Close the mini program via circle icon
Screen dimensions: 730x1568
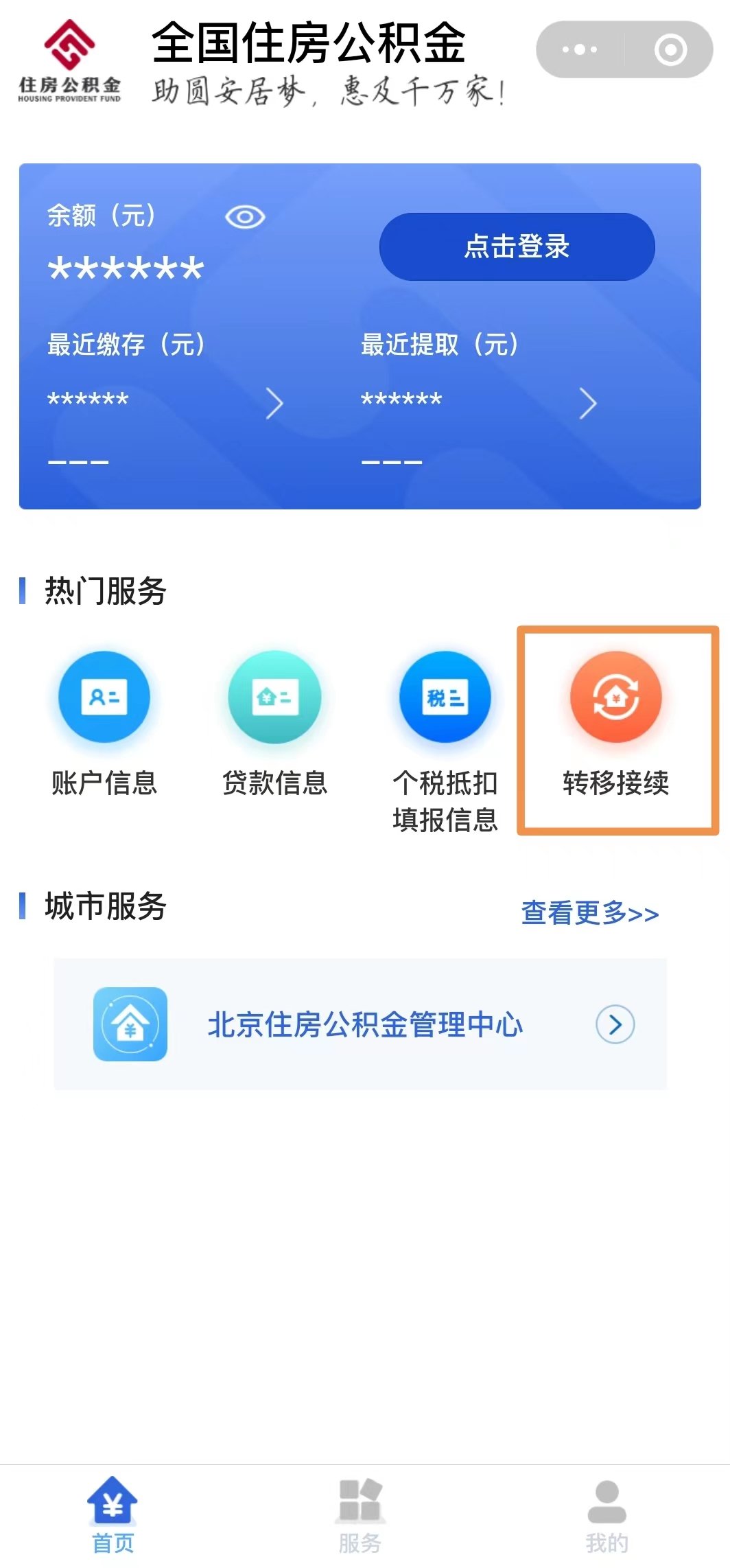pos(670,49)
